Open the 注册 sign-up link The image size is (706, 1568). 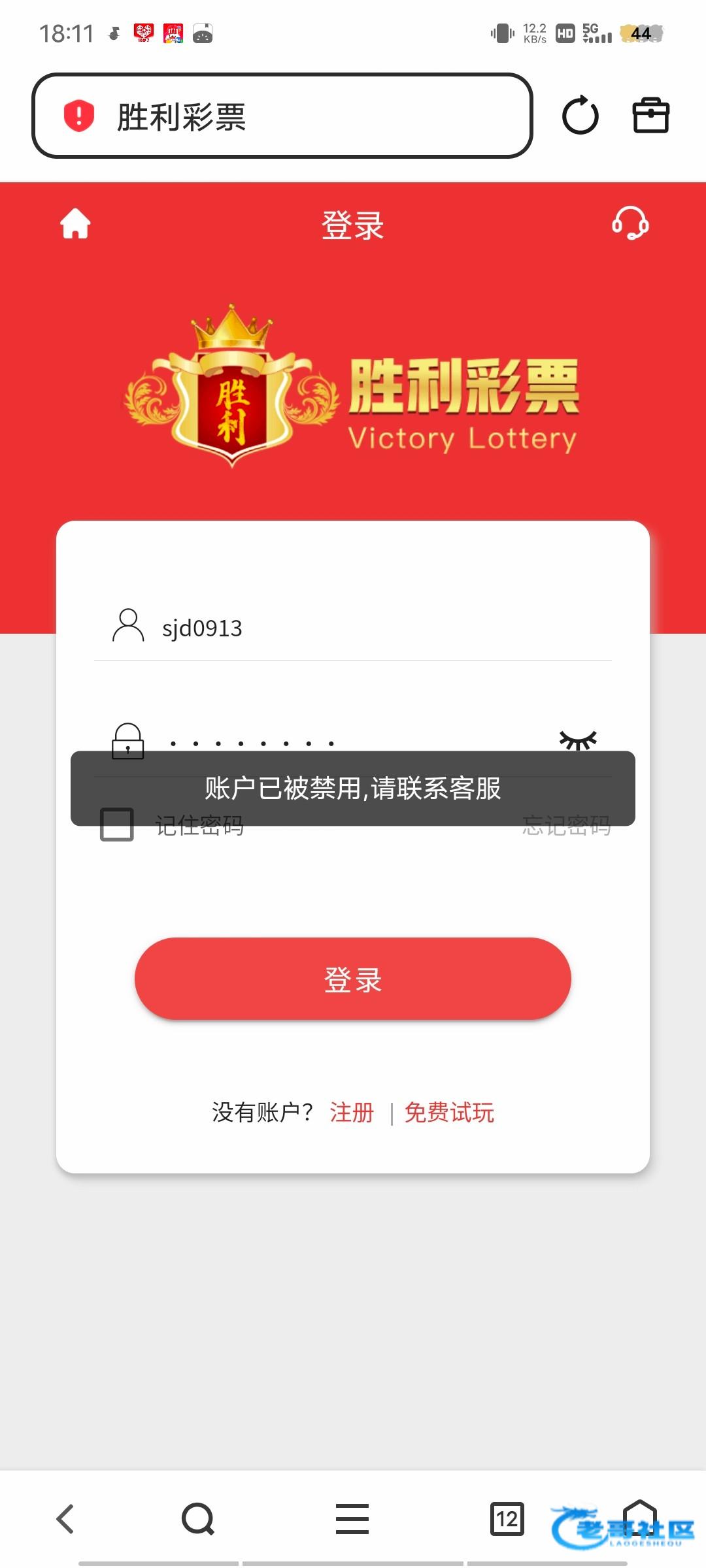352,1112
